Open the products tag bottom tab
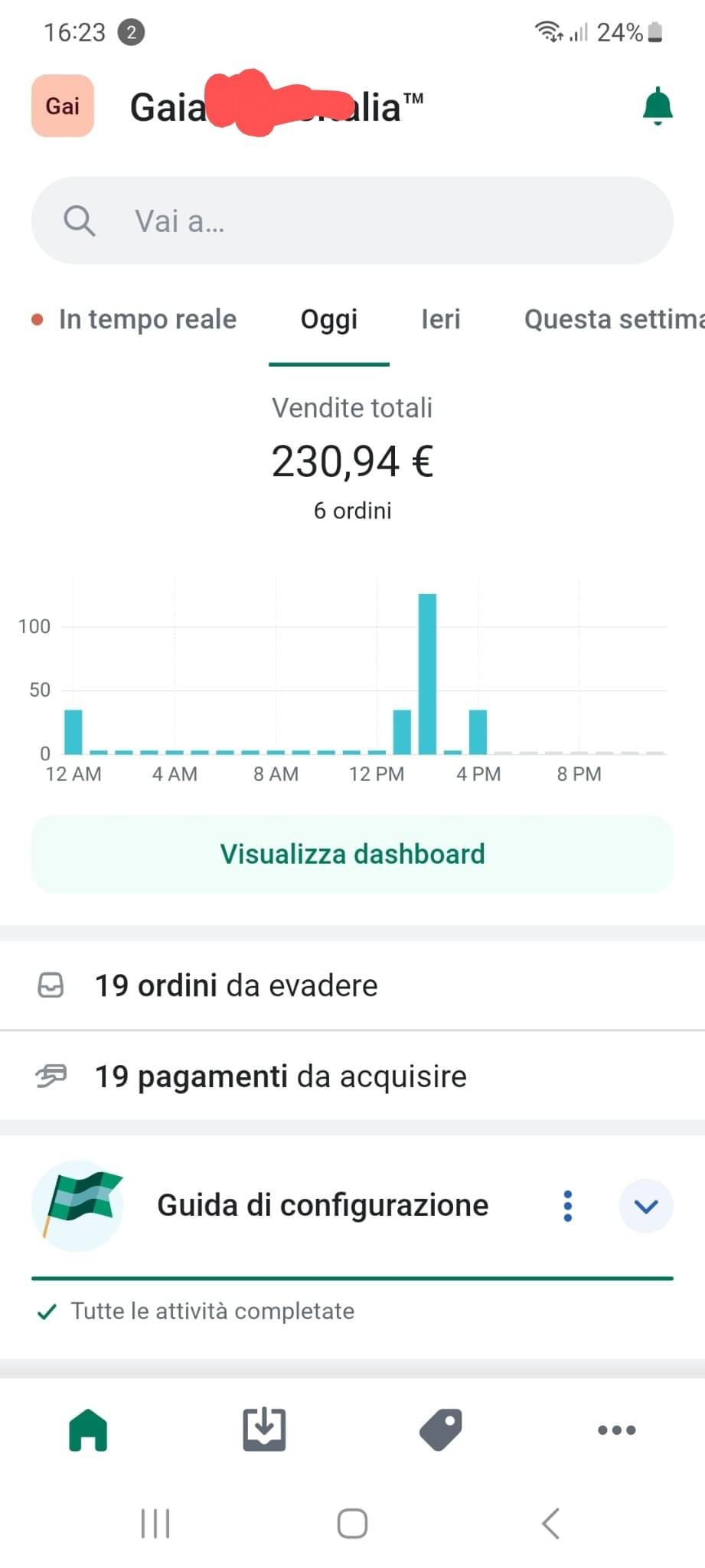Image resolution: width=705 pixels, height=1568 pixels. (441, 1429)
